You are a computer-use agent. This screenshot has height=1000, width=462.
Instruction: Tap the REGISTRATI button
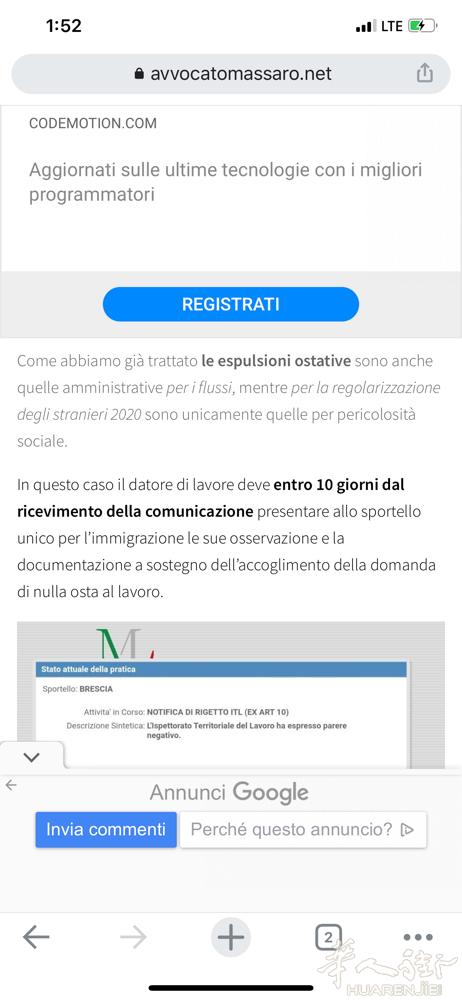[231, 304]
